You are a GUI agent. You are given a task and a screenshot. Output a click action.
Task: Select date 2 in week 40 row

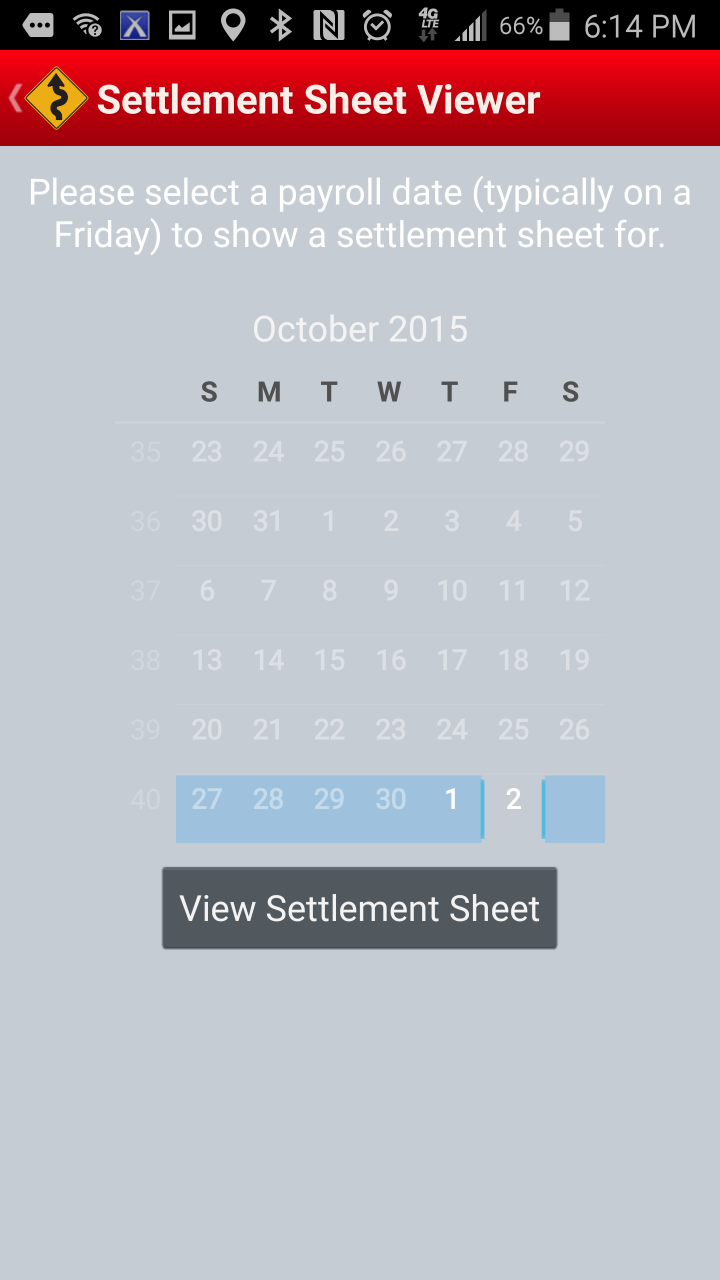(x=513, y=799)
